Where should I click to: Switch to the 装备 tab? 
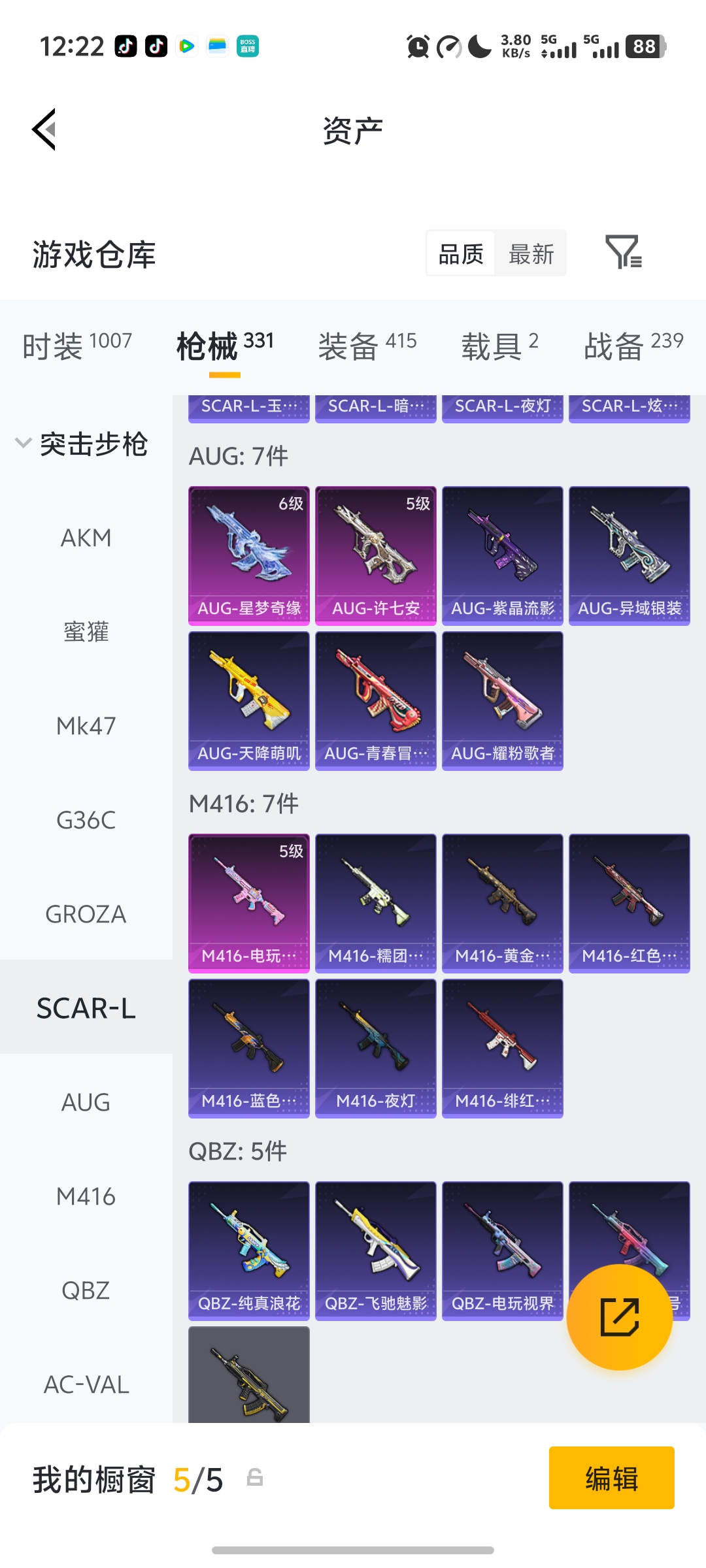coord(367,345)
